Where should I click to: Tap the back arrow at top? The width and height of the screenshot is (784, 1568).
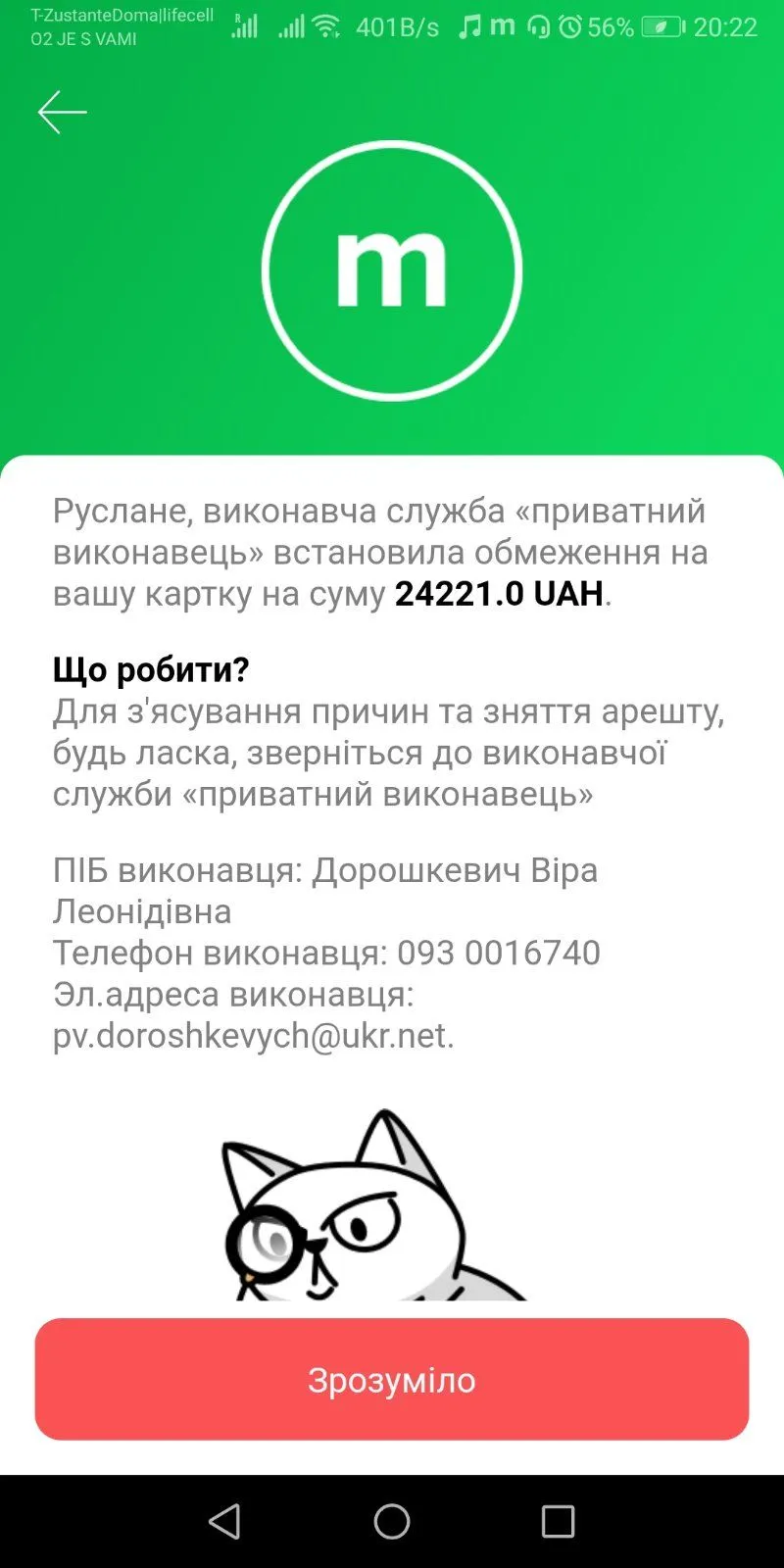point(62,113)
